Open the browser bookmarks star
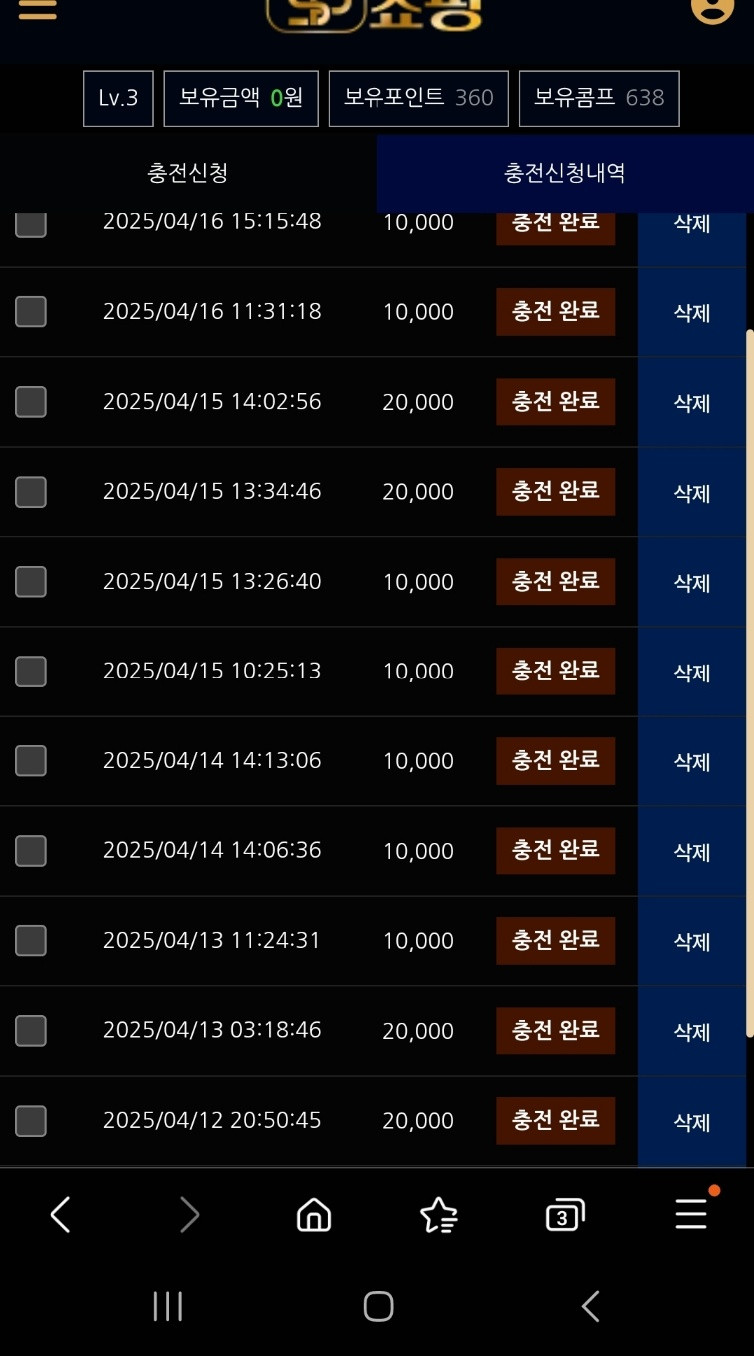The height and width of the screenshot is (1356, 754). click(x=439, y=1215)
